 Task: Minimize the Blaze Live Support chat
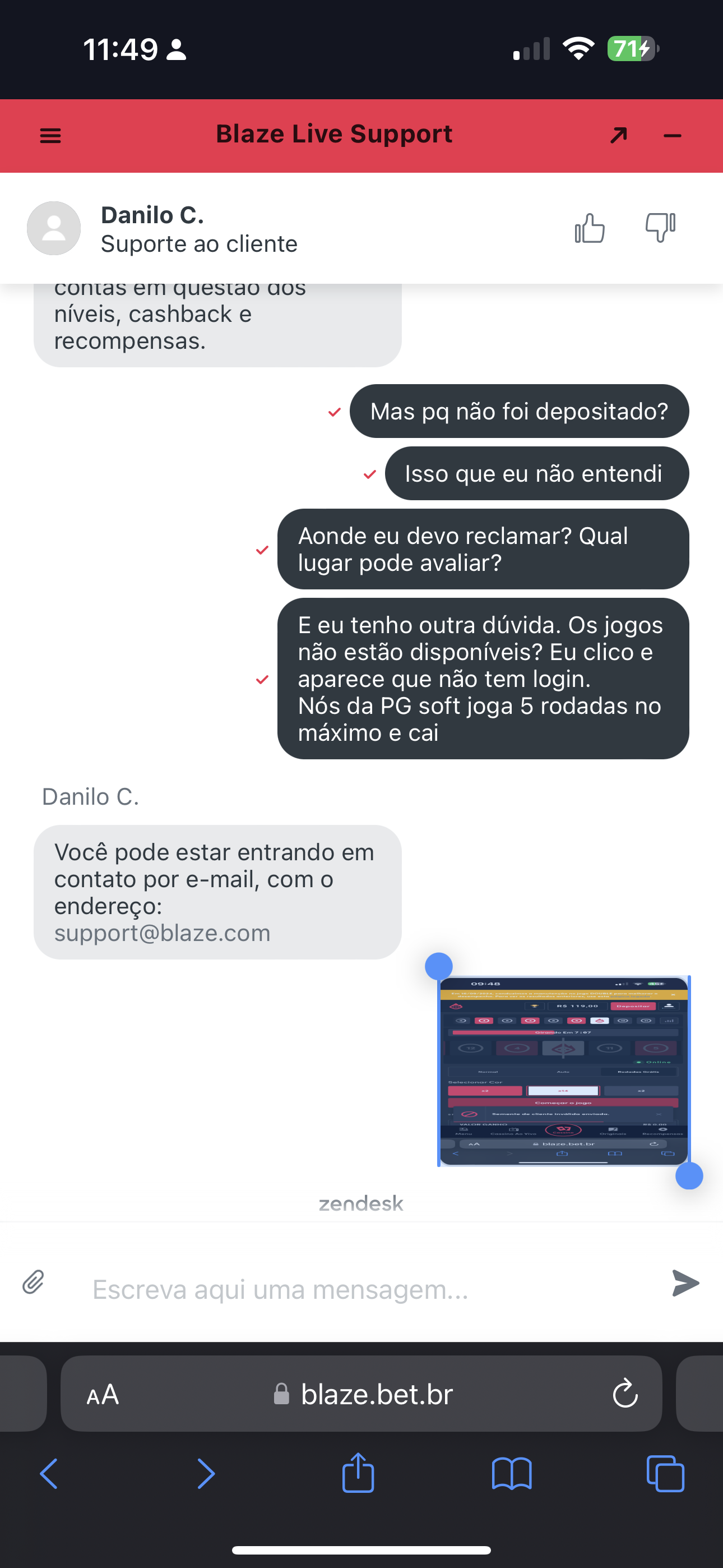tap(672, 136)
